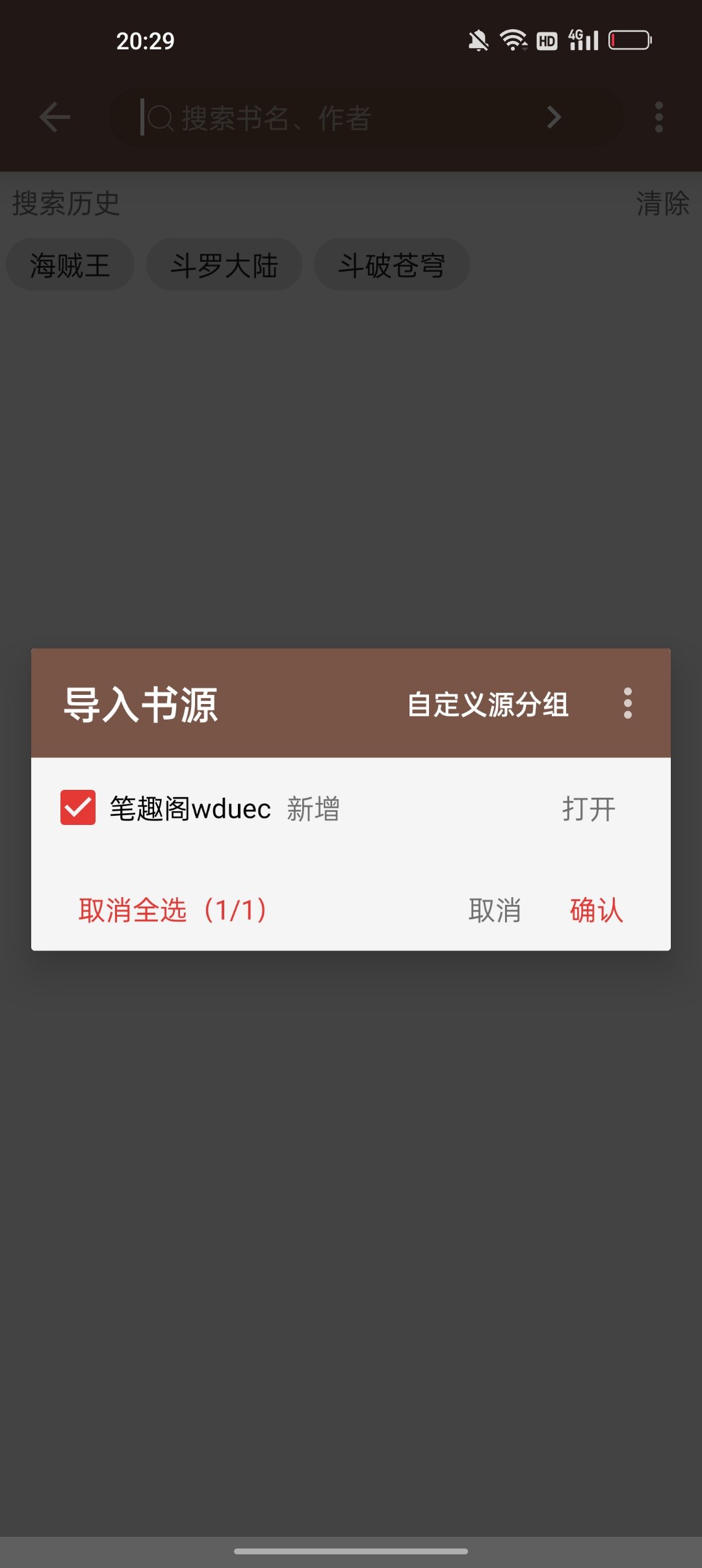Tap the magnifier icon in the search bar
Viewport: 702px width, 1568px height.
click(158, 117)
